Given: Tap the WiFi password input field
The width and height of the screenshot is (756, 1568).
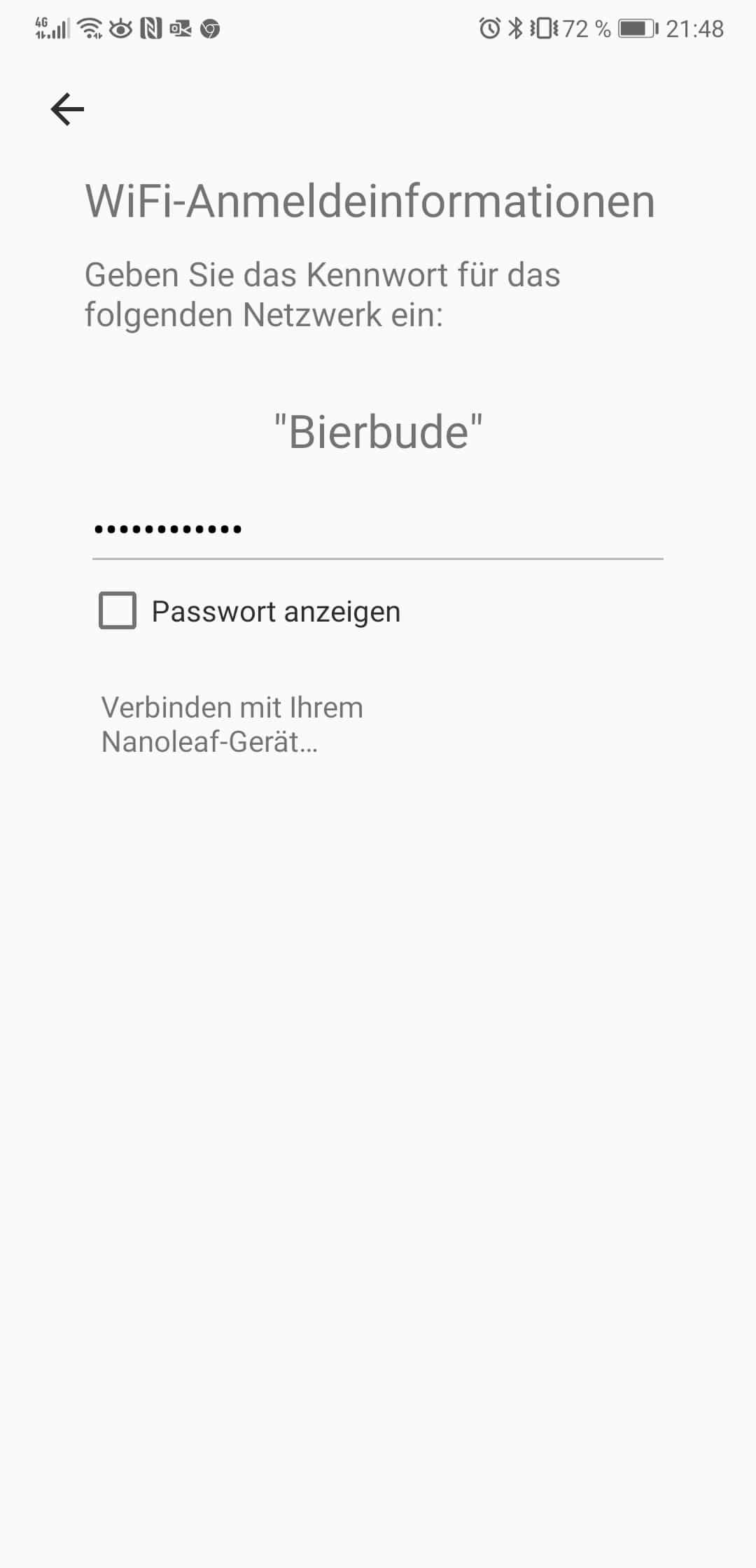Looking at the screenshot, I should 378,530.
